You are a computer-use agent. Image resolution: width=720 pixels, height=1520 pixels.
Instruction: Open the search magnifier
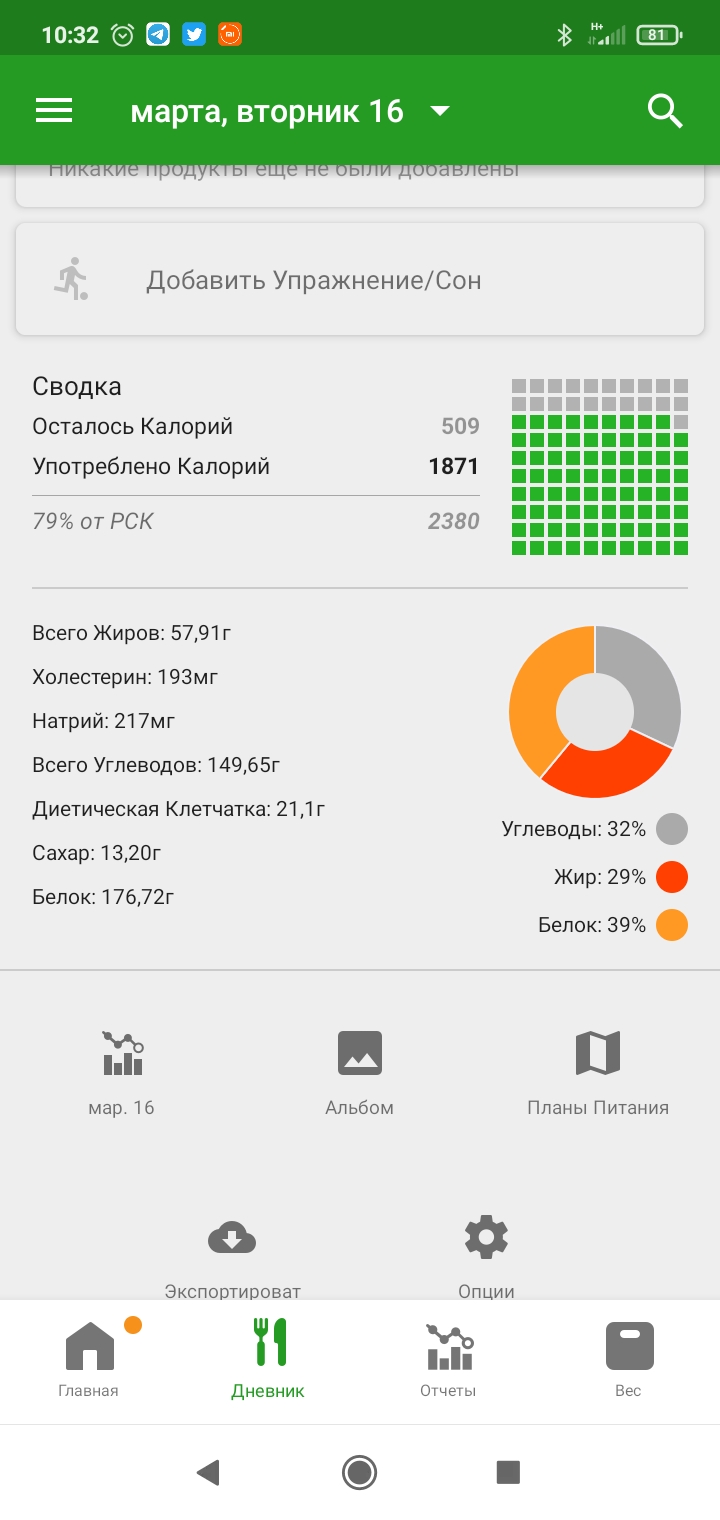coord(665,111)
